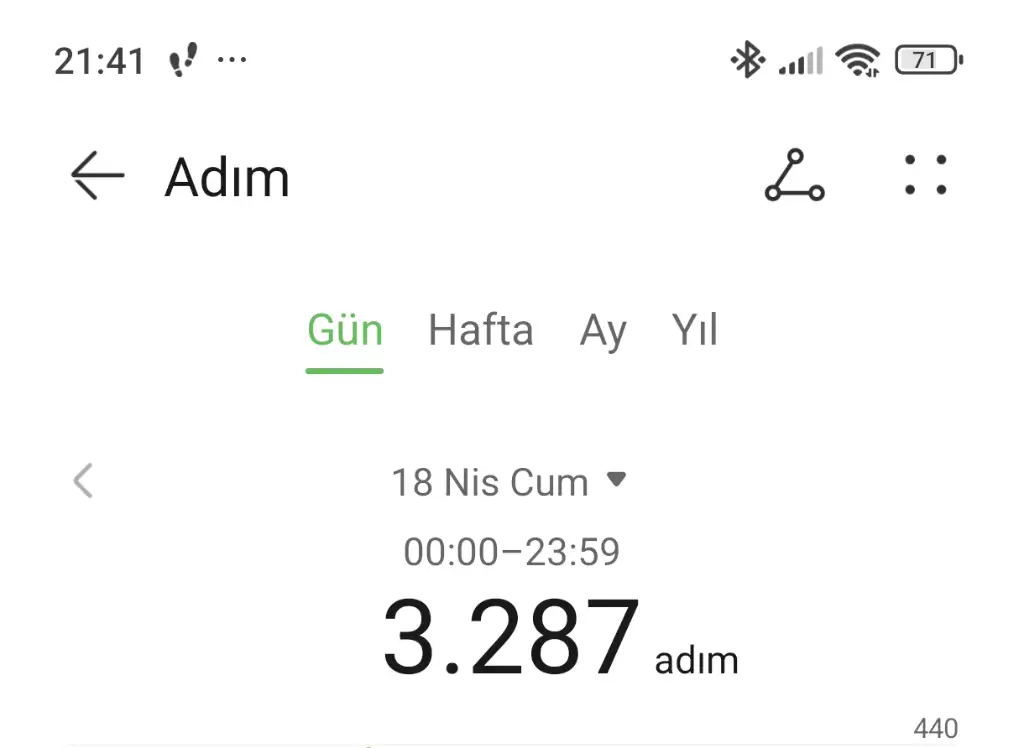1024x748 pixels.
Task: Open the four-dot more options menu
Action: click(925, 176)
